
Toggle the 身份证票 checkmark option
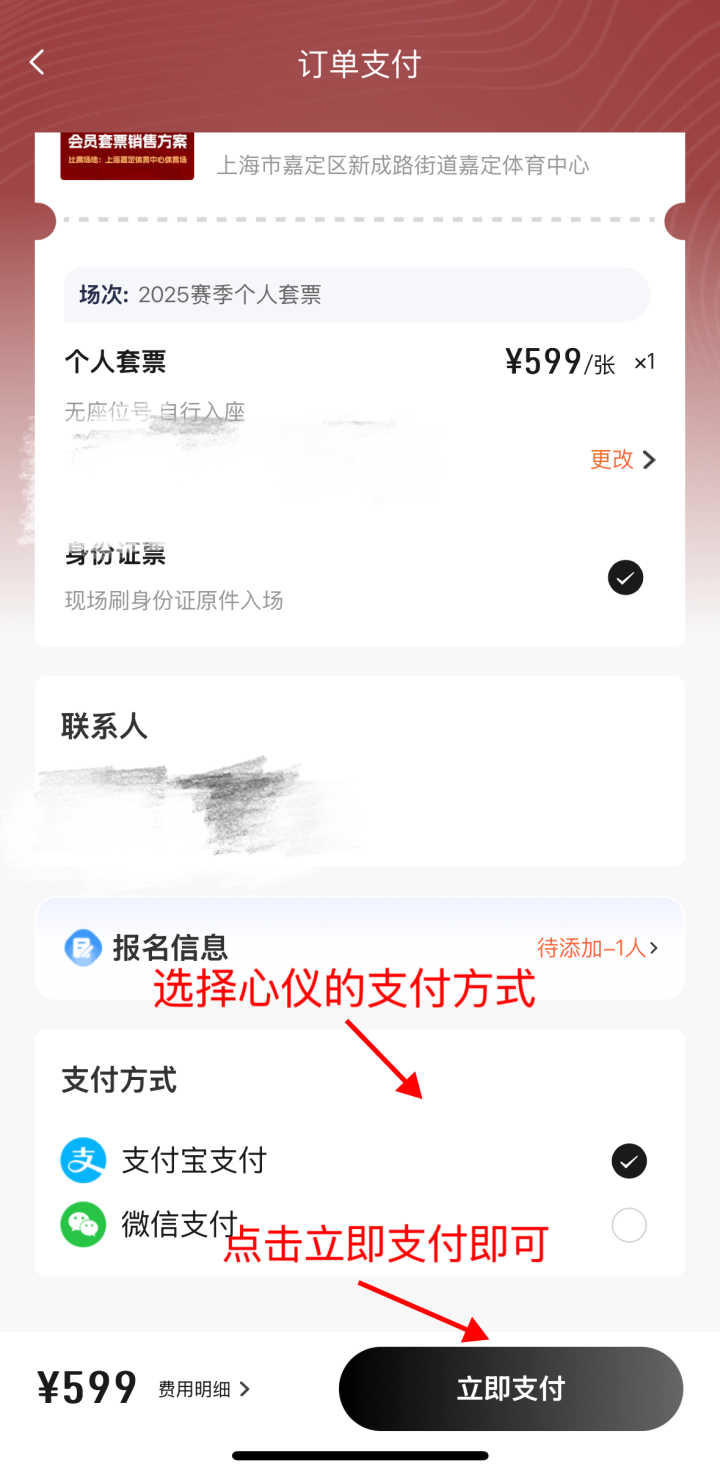point(626,578)
